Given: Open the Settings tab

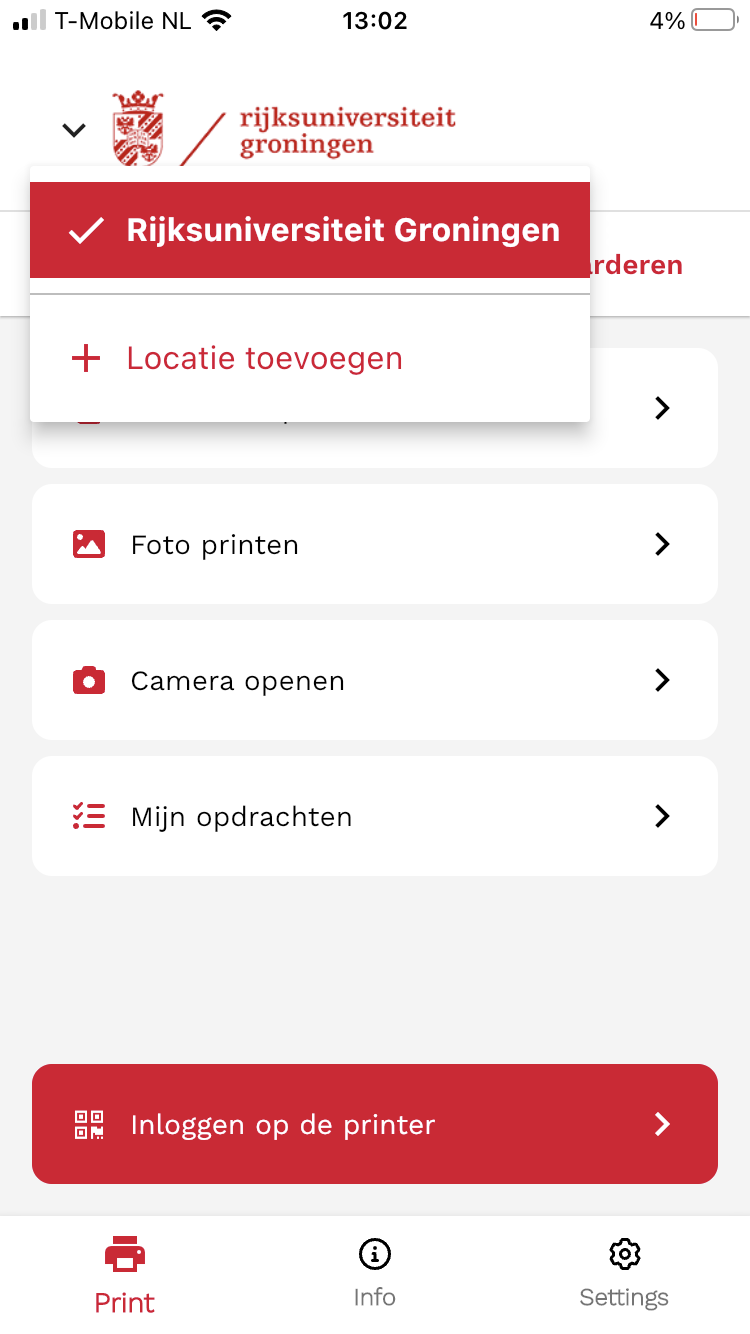Looking at the screenshot, I should click(x=623, y=1270).
